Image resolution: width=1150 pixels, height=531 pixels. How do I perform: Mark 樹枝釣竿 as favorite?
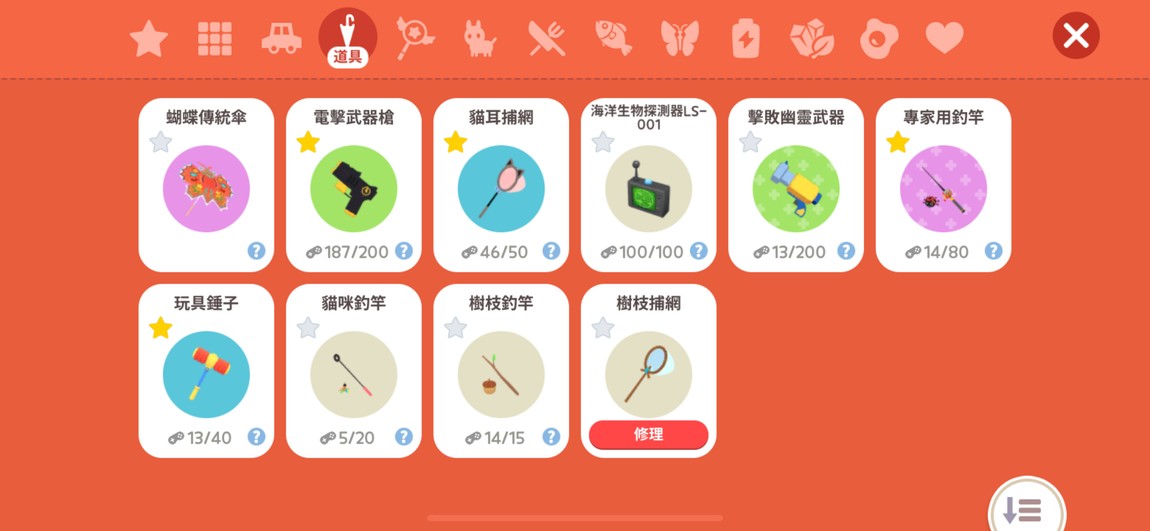[456, 328]
